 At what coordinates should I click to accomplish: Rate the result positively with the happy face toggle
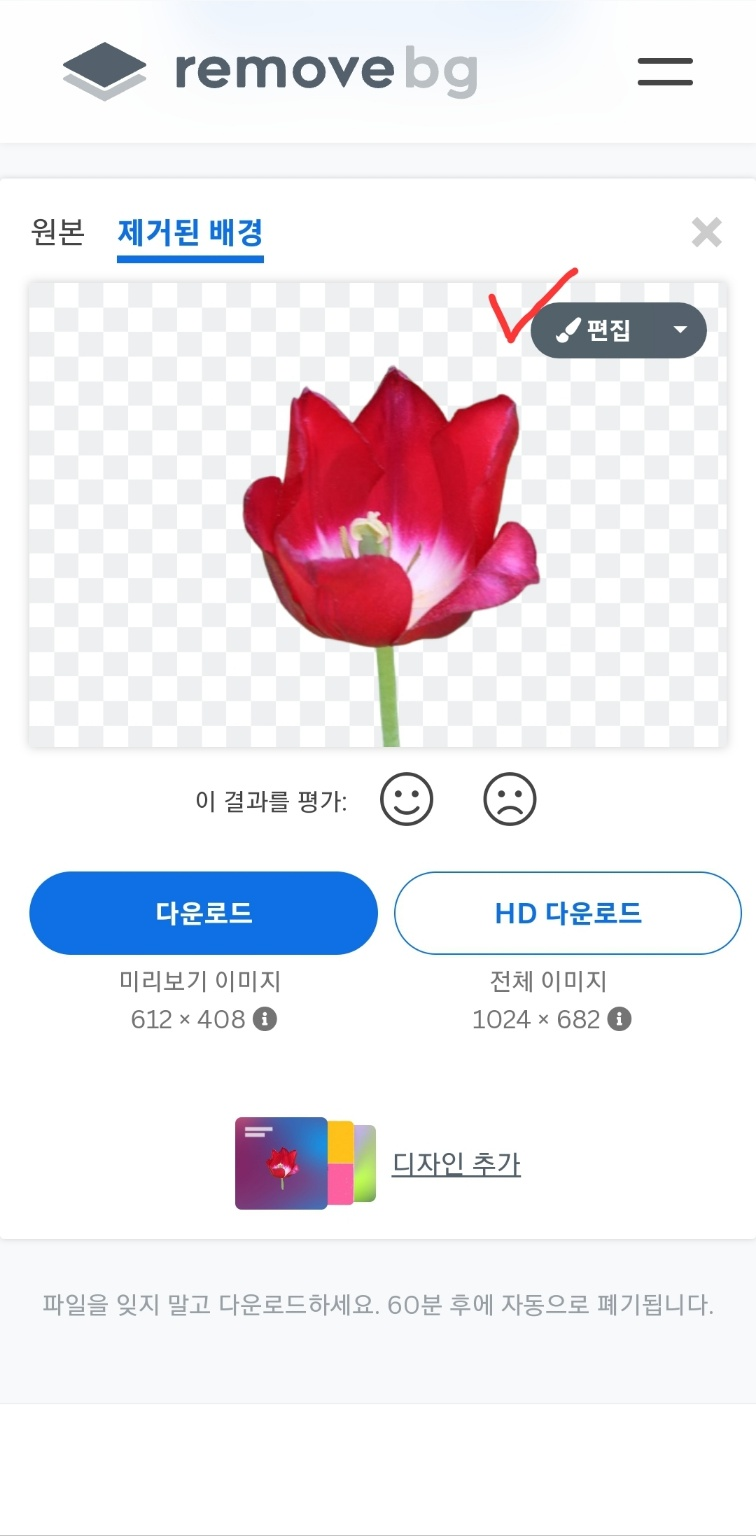click(x=404, y=799)
